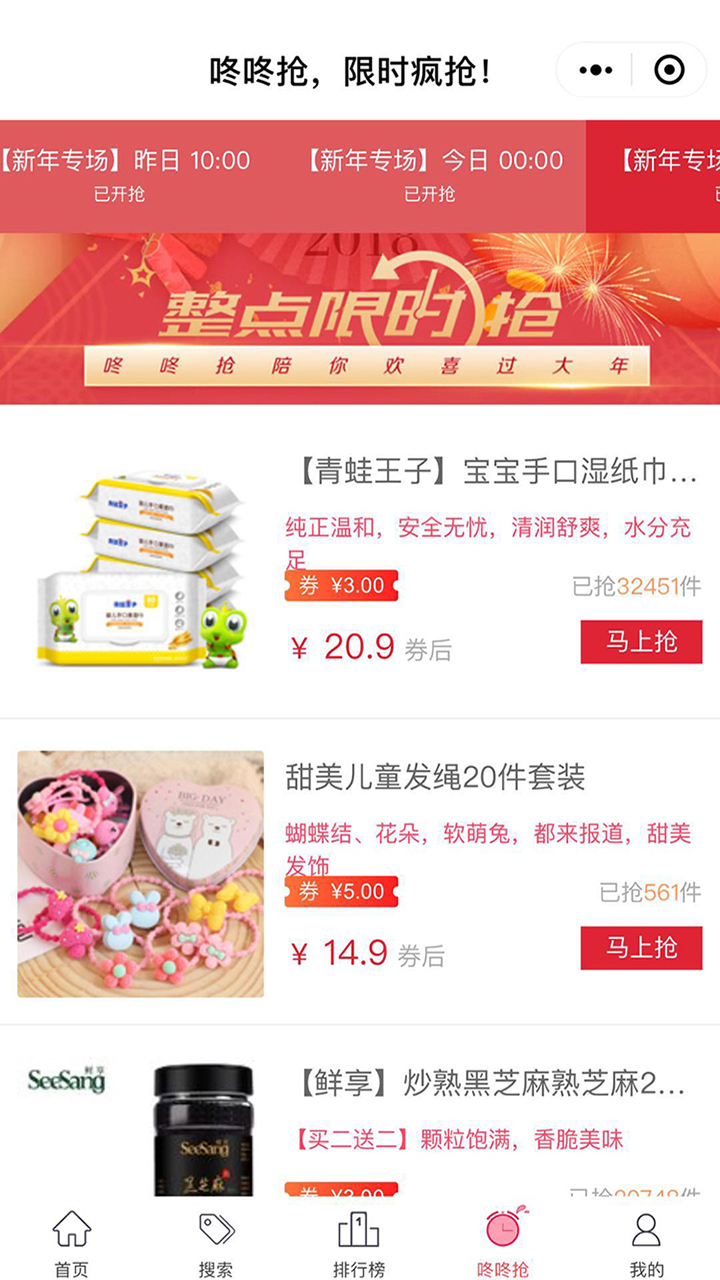Select the 咚咚抢 tab

[503, 1243]
